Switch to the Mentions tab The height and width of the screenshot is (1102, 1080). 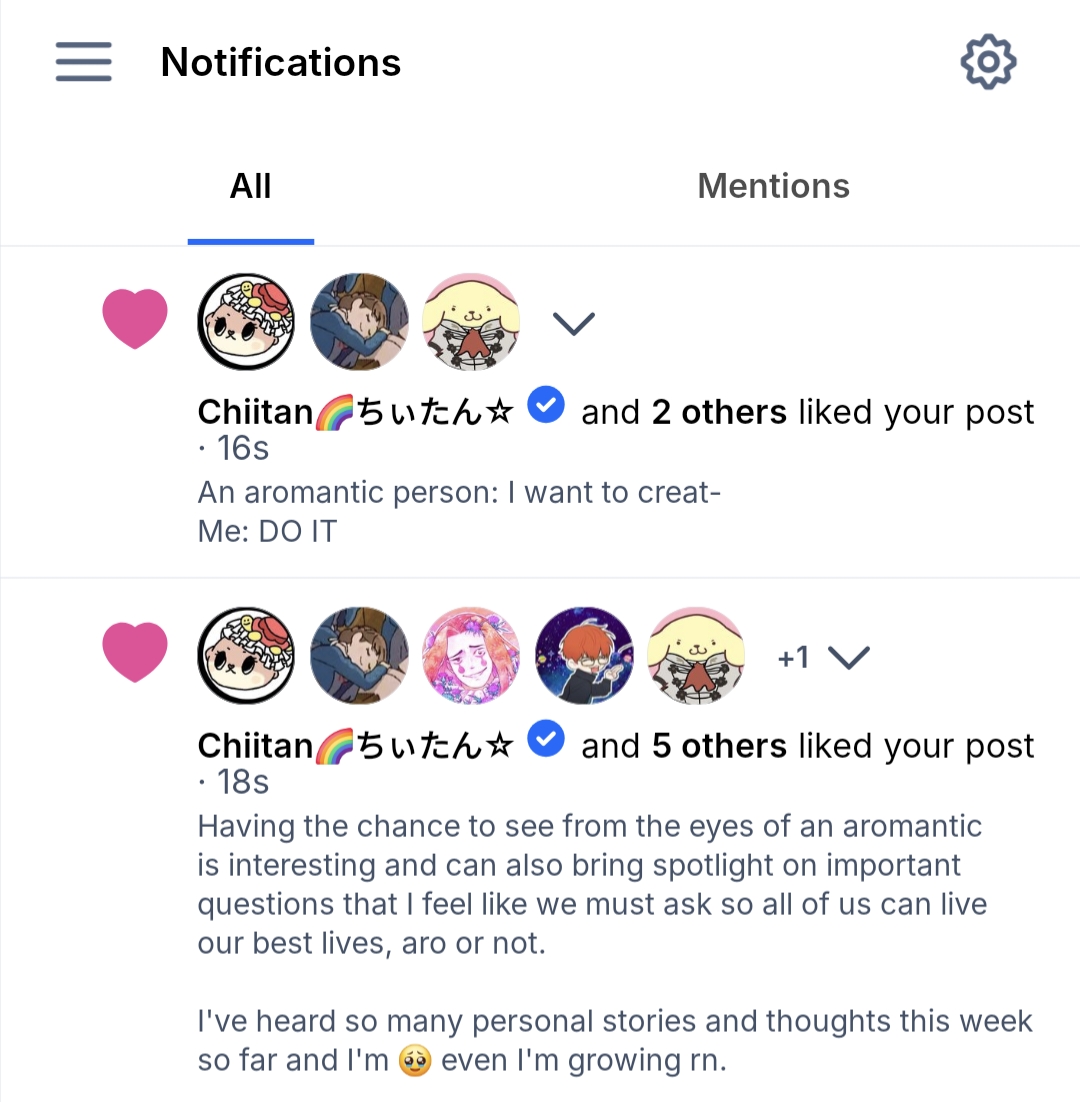pos(773,186)
